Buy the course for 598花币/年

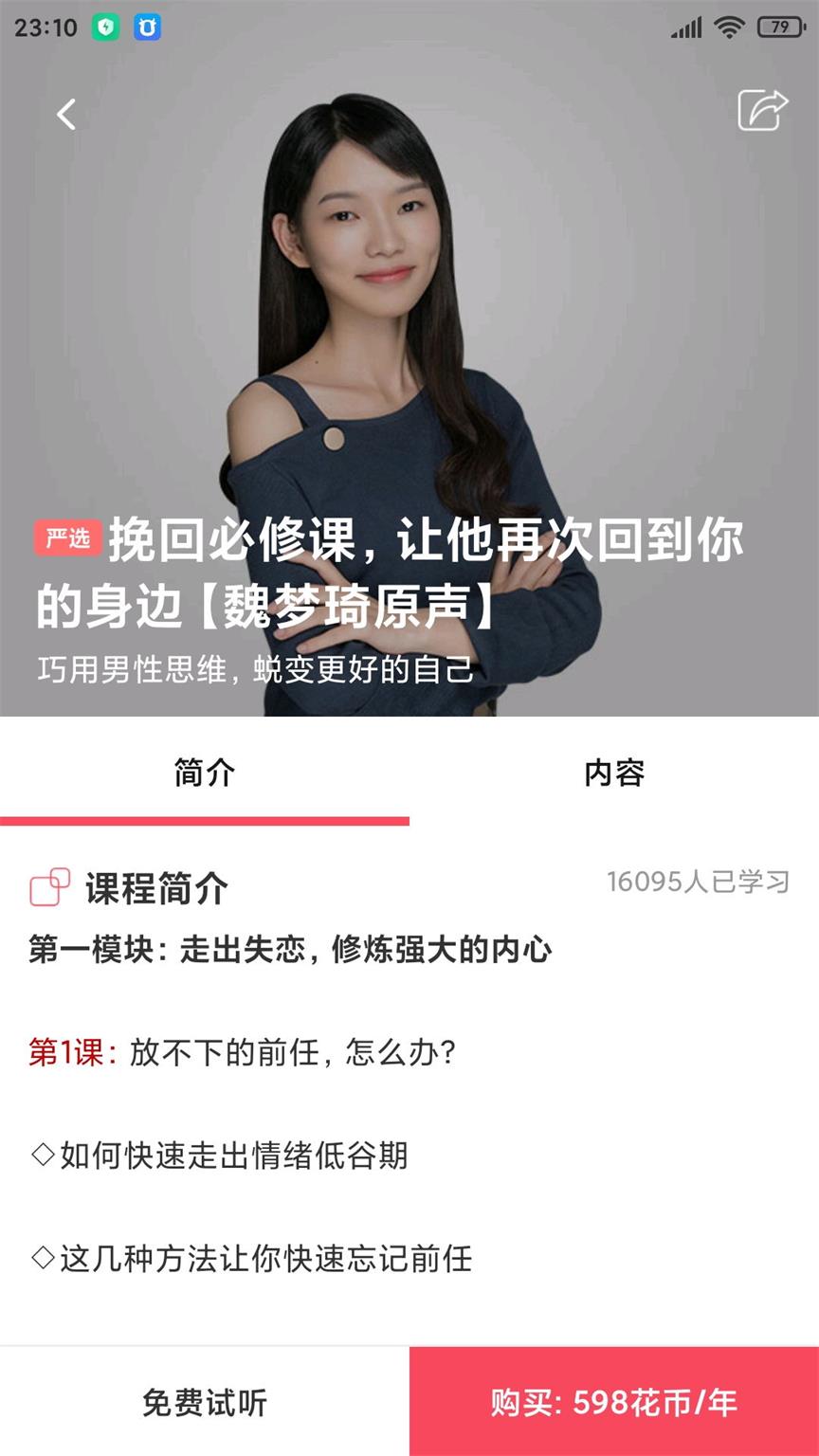(x=614, y=1402)
